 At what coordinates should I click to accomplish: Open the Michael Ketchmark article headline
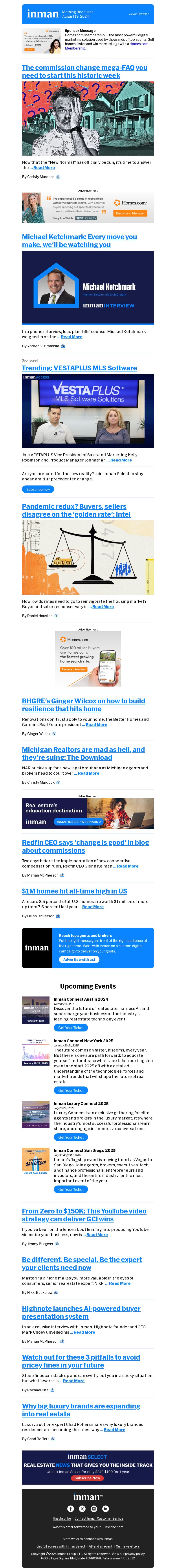pos(79,241)
